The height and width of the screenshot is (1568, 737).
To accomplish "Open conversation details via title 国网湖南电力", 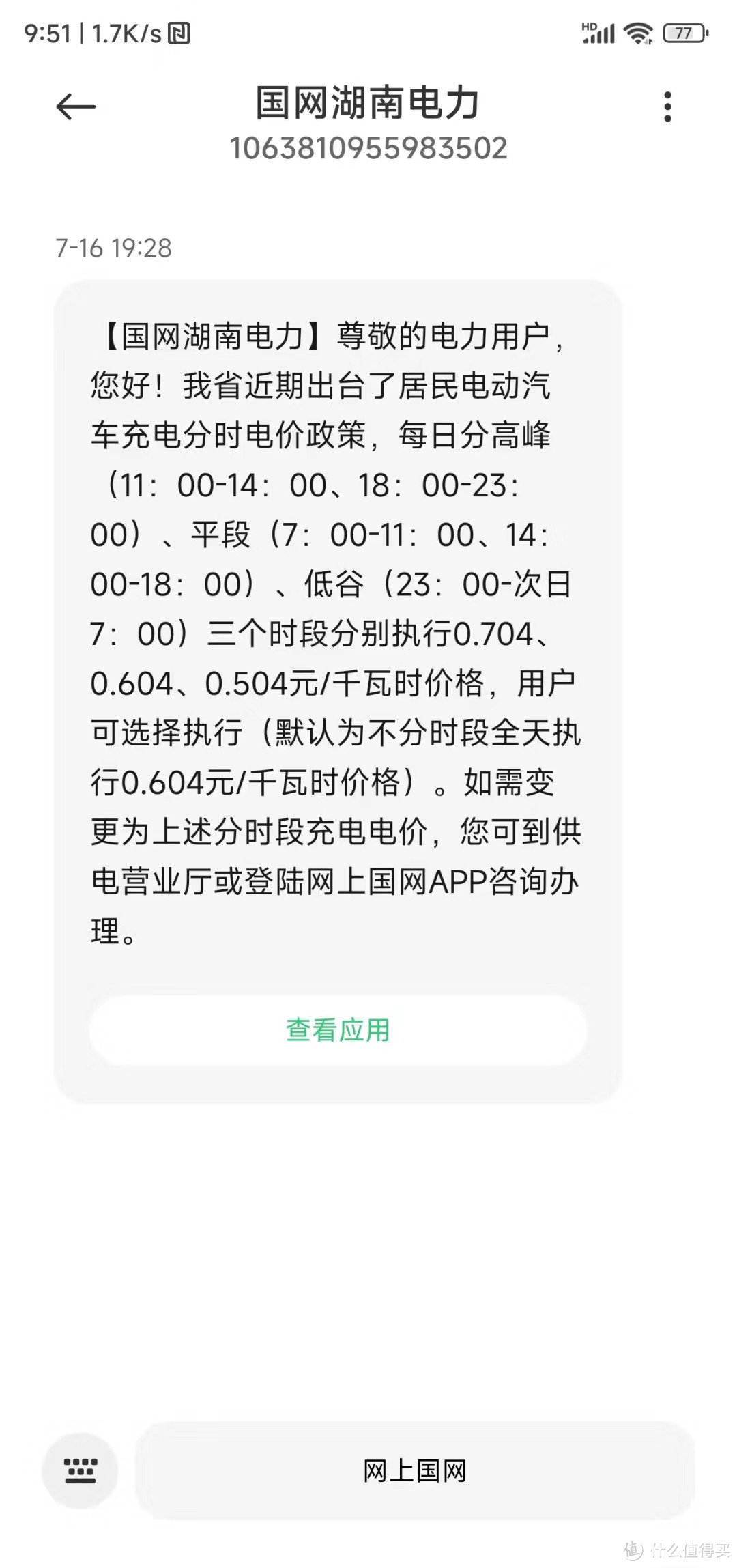I will click(x=369, y=102).
